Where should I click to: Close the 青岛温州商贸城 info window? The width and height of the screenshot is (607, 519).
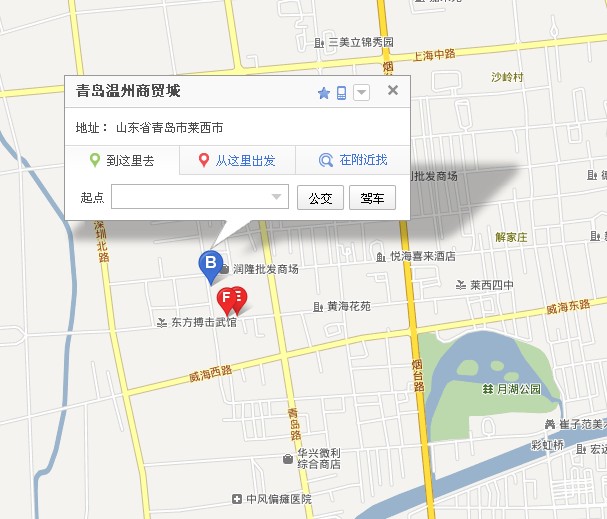(393, 91)
